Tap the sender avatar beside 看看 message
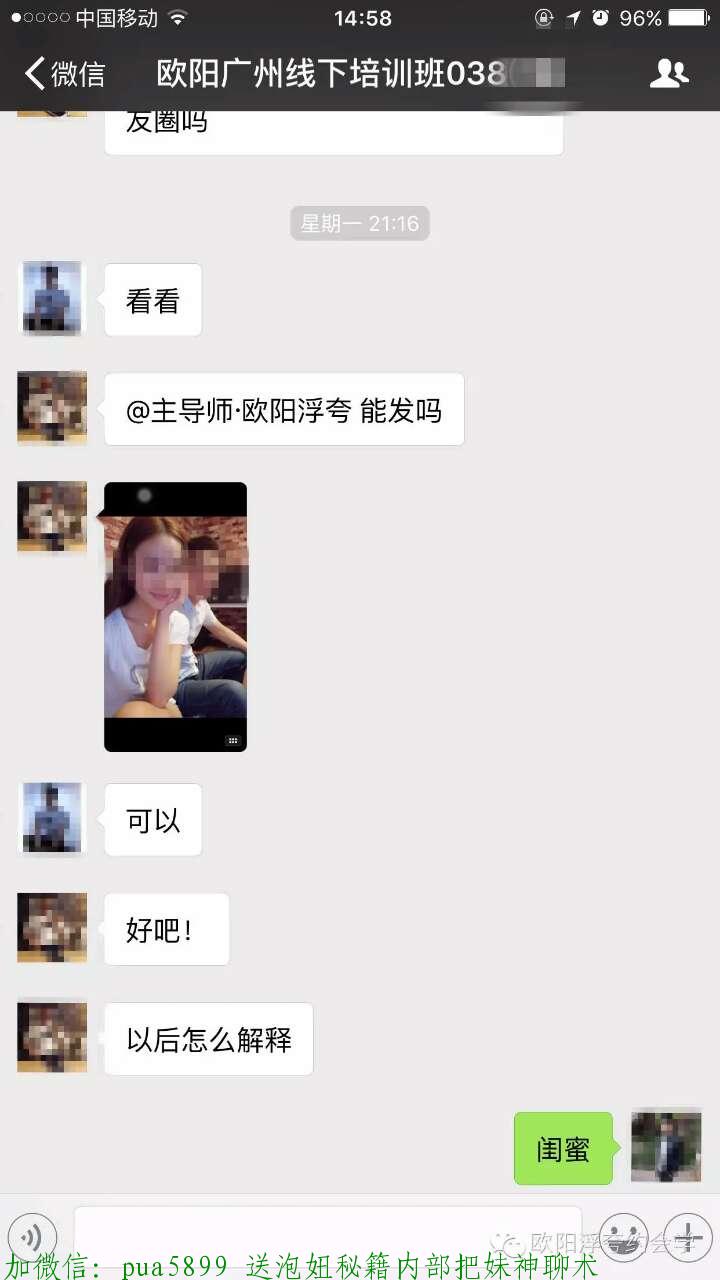The height and width of the screenshot is (1280, 720). pos(51,298)
